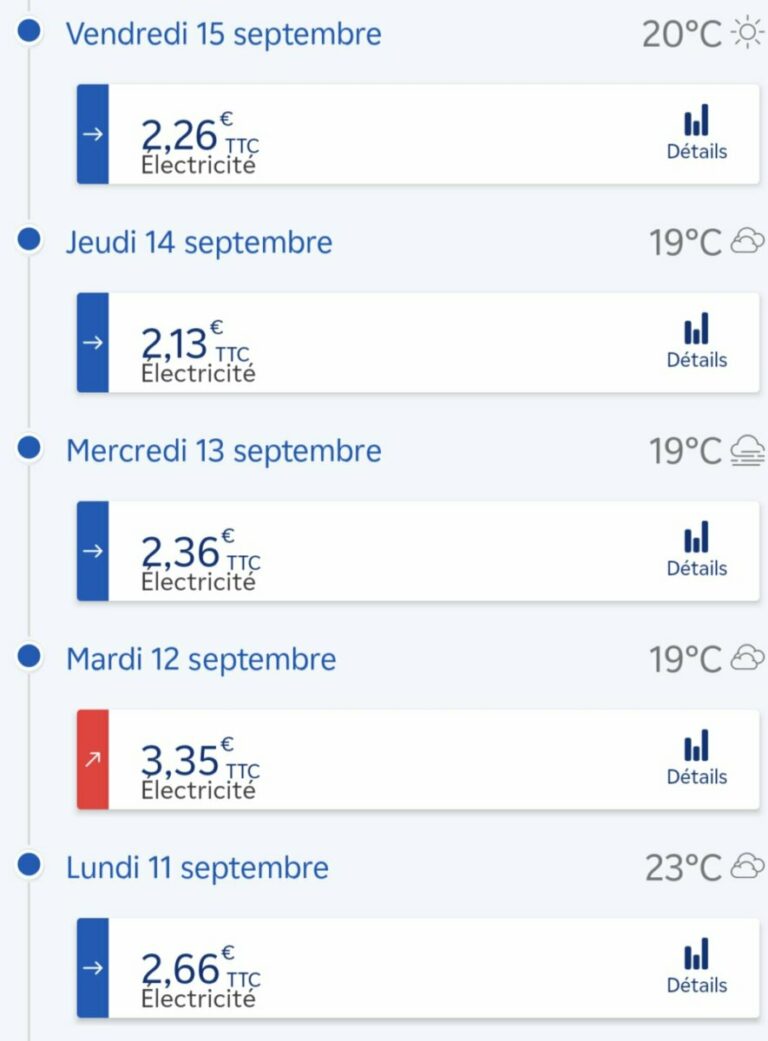Image resolution: width=768 pixels, height=1041 pixels.
Task: Show Détails for Mercredi 13 septembre
Action: 697,551
